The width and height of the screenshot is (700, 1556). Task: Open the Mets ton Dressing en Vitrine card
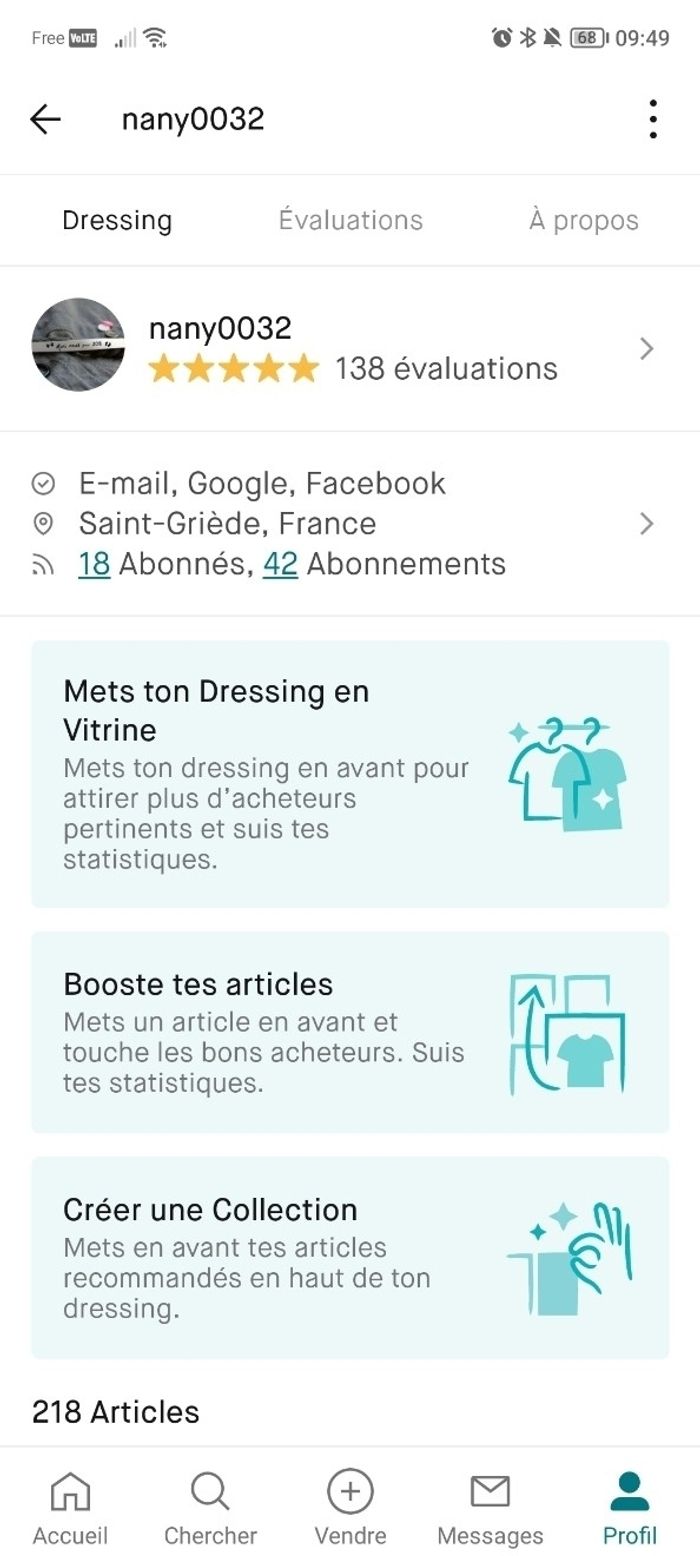pos(350,774)
